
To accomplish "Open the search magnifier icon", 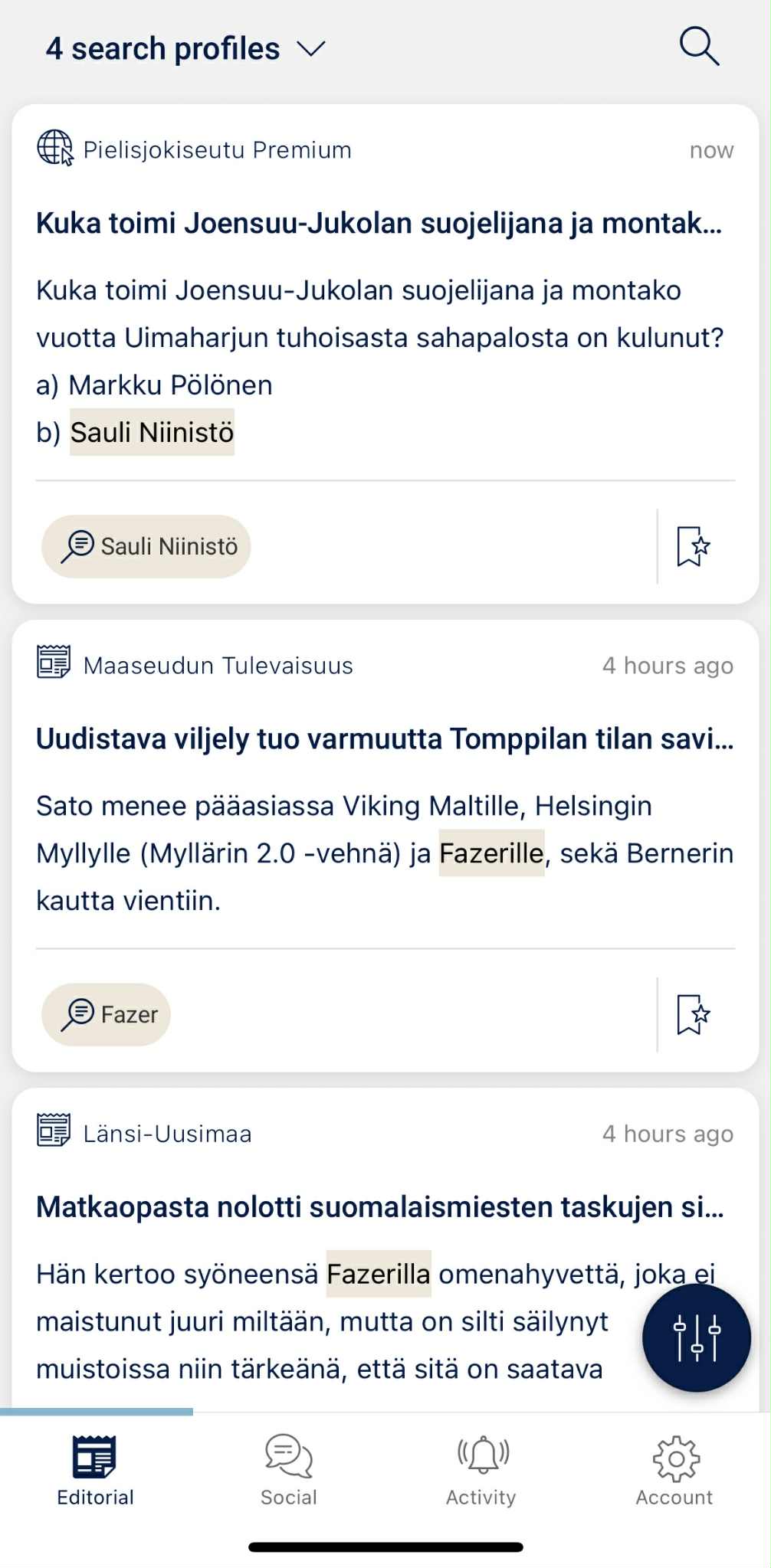I will [699, 47].
